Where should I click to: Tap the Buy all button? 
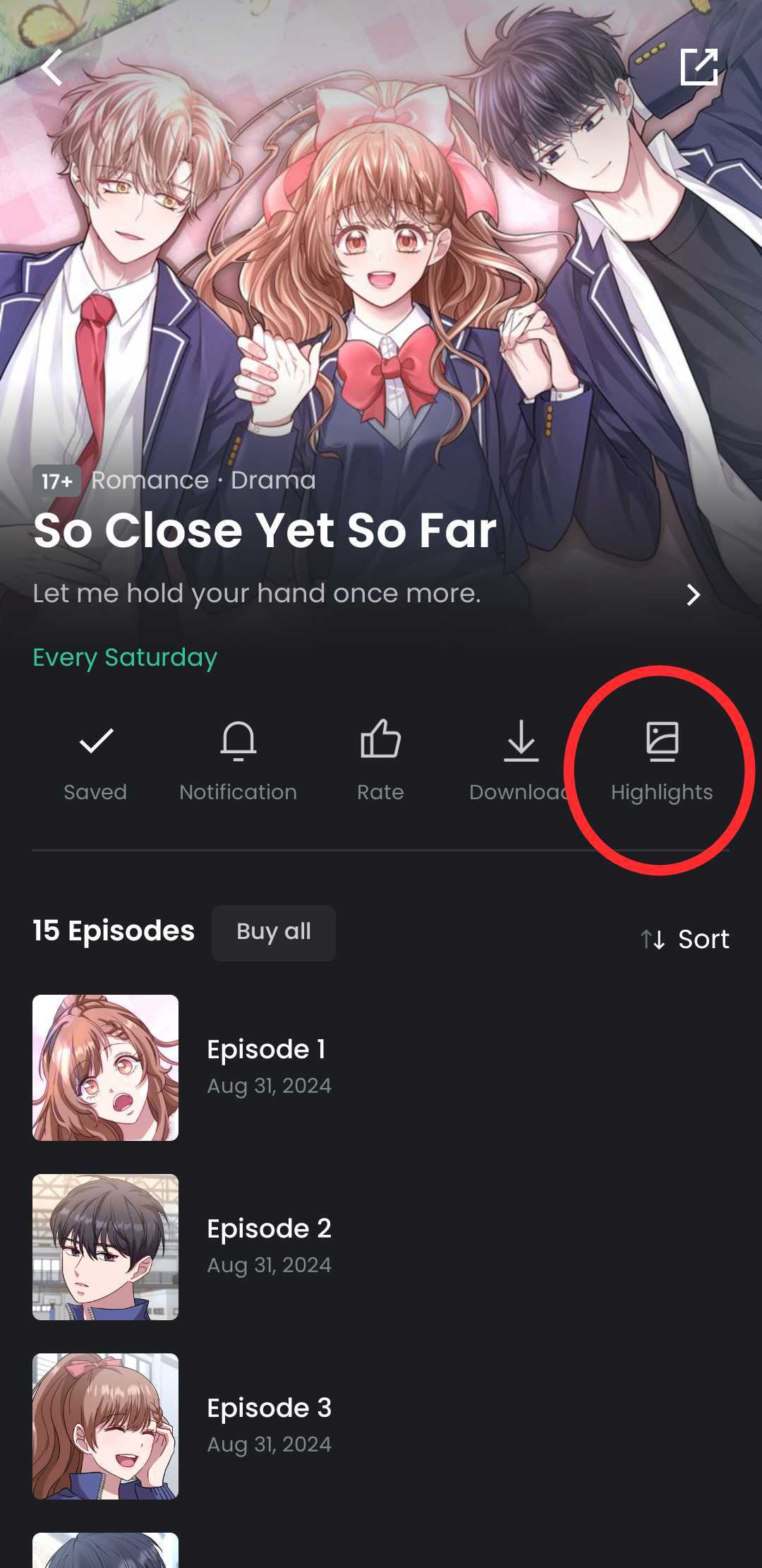[273, 933]
